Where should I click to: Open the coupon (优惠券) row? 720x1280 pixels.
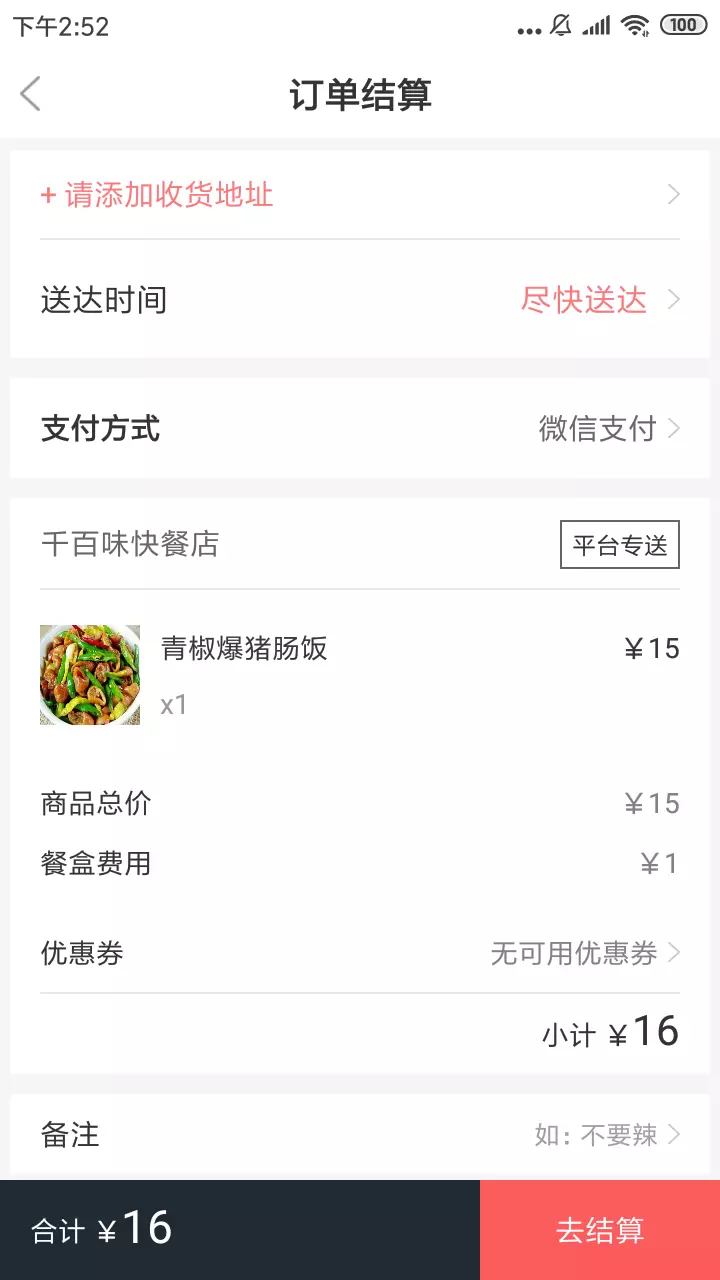coord(360,953)
